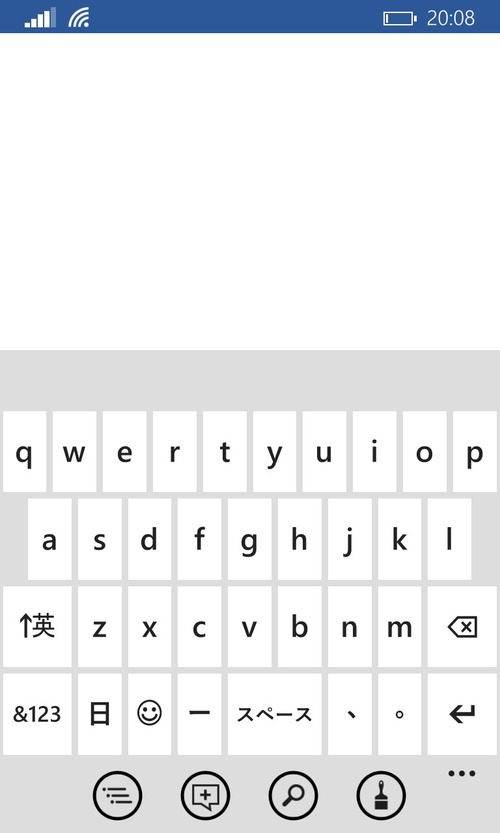The image size is (500, 833).
Task: Type the letter p
Action: pos(474,452)
